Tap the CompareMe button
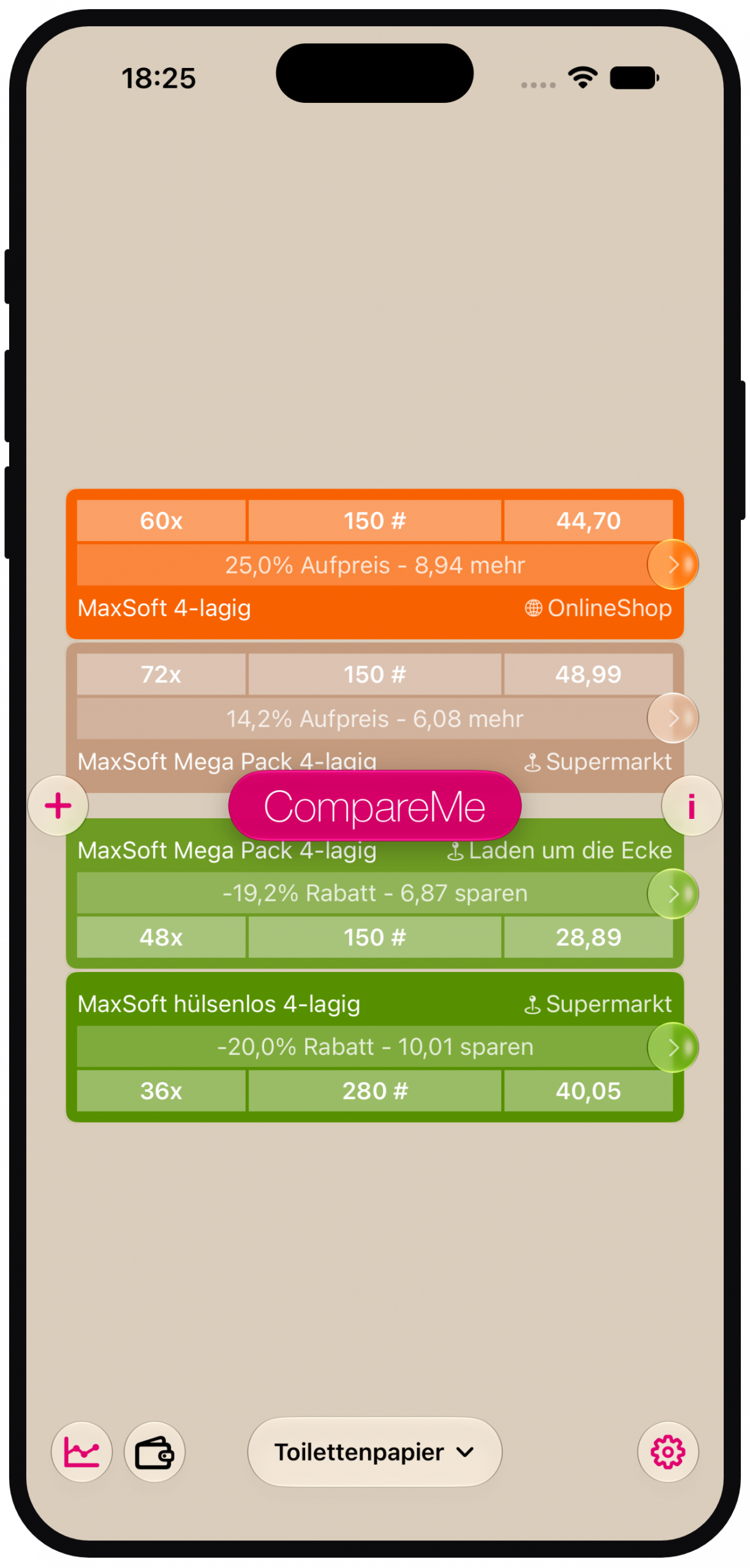750x1568 pixels. [x=374, y=805]
